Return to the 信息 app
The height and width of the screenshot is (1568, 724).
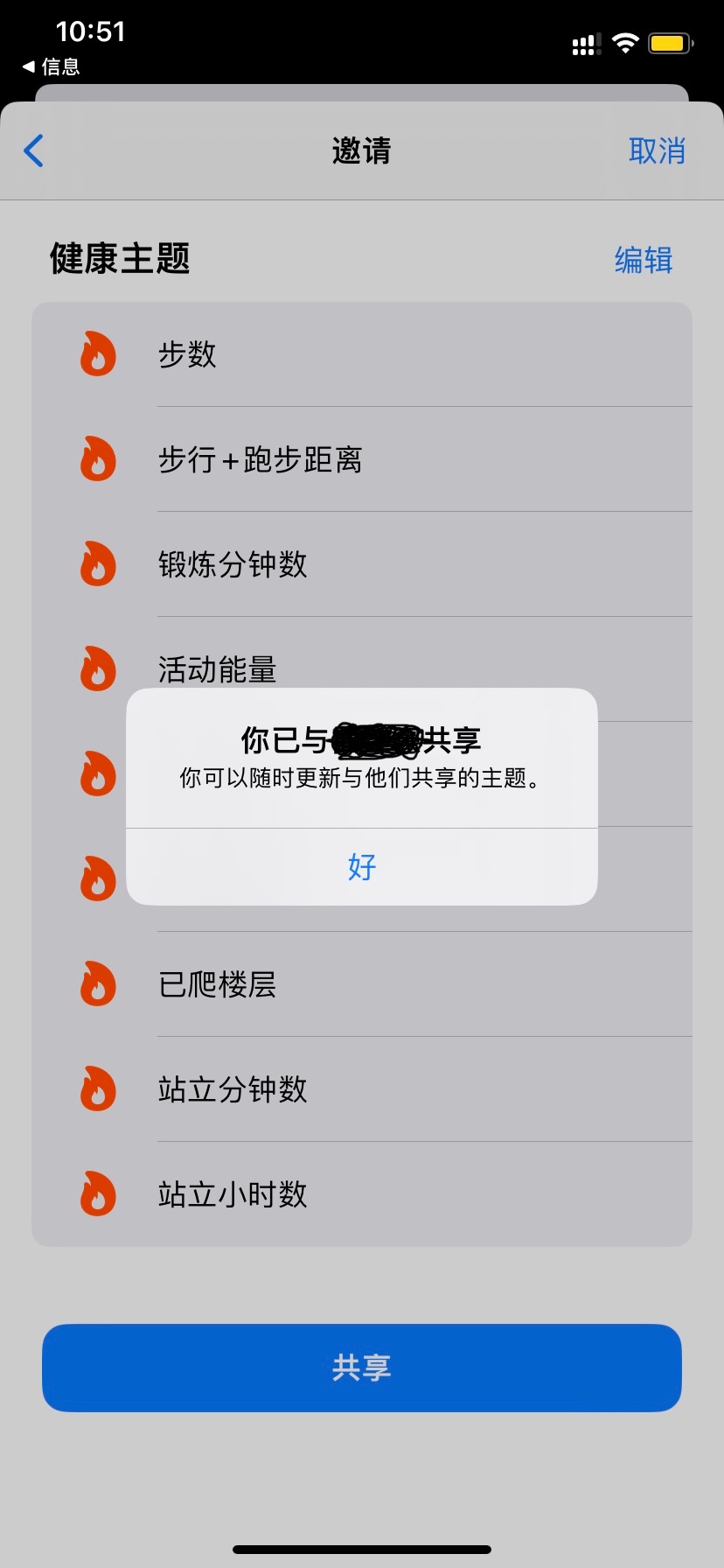52,66
